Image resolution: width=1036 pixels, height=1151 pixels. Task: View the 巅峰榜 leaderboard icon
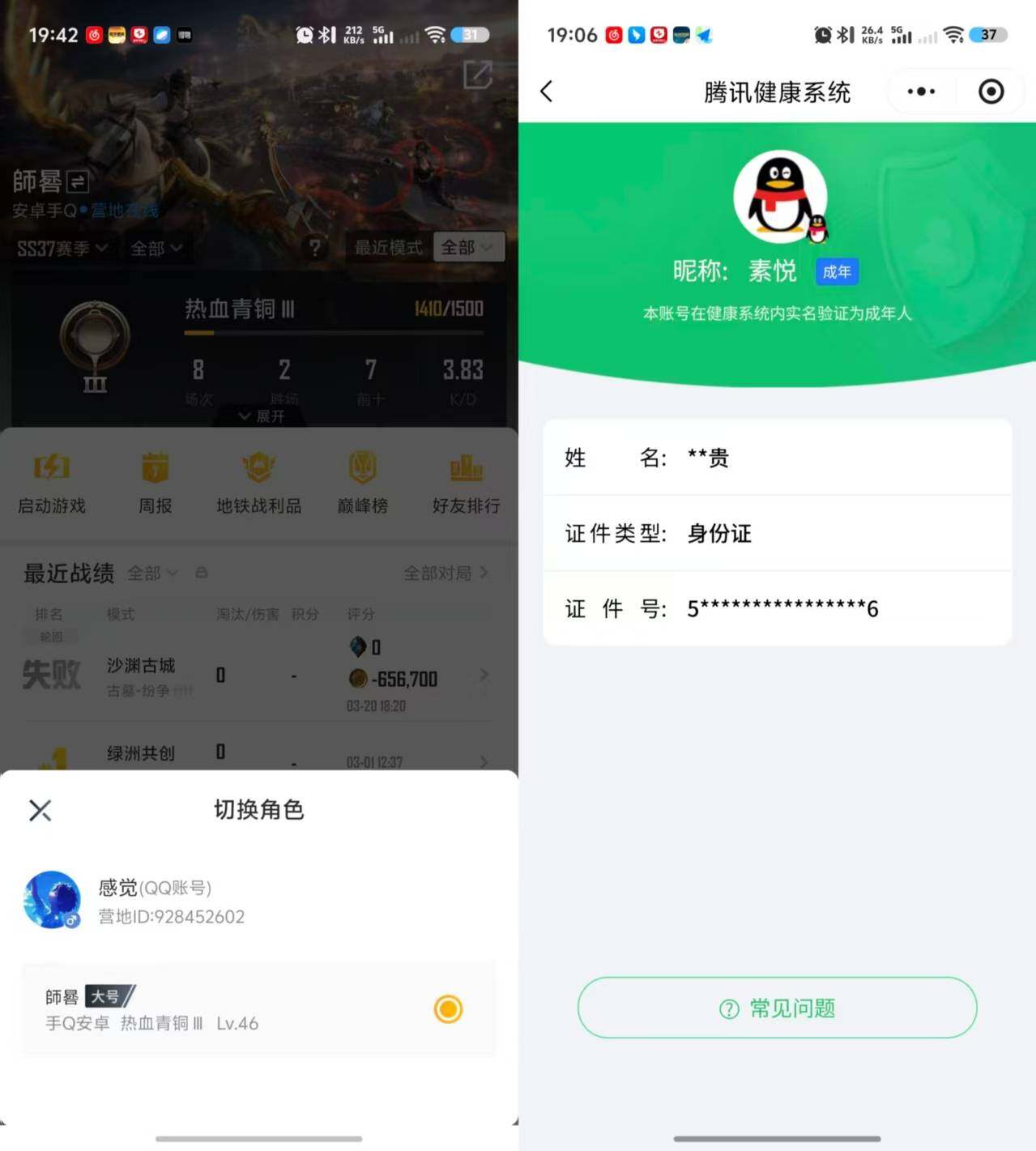point(362,482)
